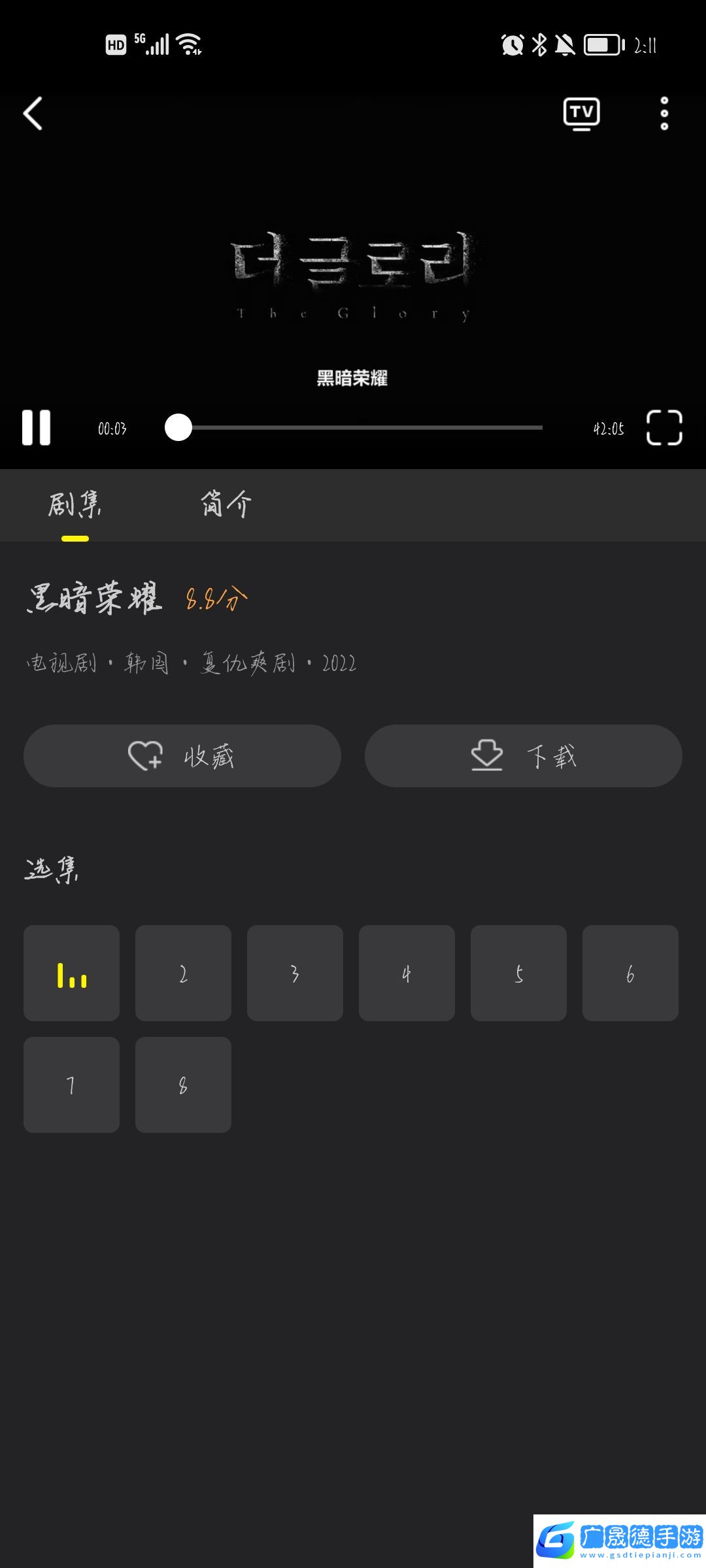Play episode 8
706x1568 pixels.
(183, 1085)
